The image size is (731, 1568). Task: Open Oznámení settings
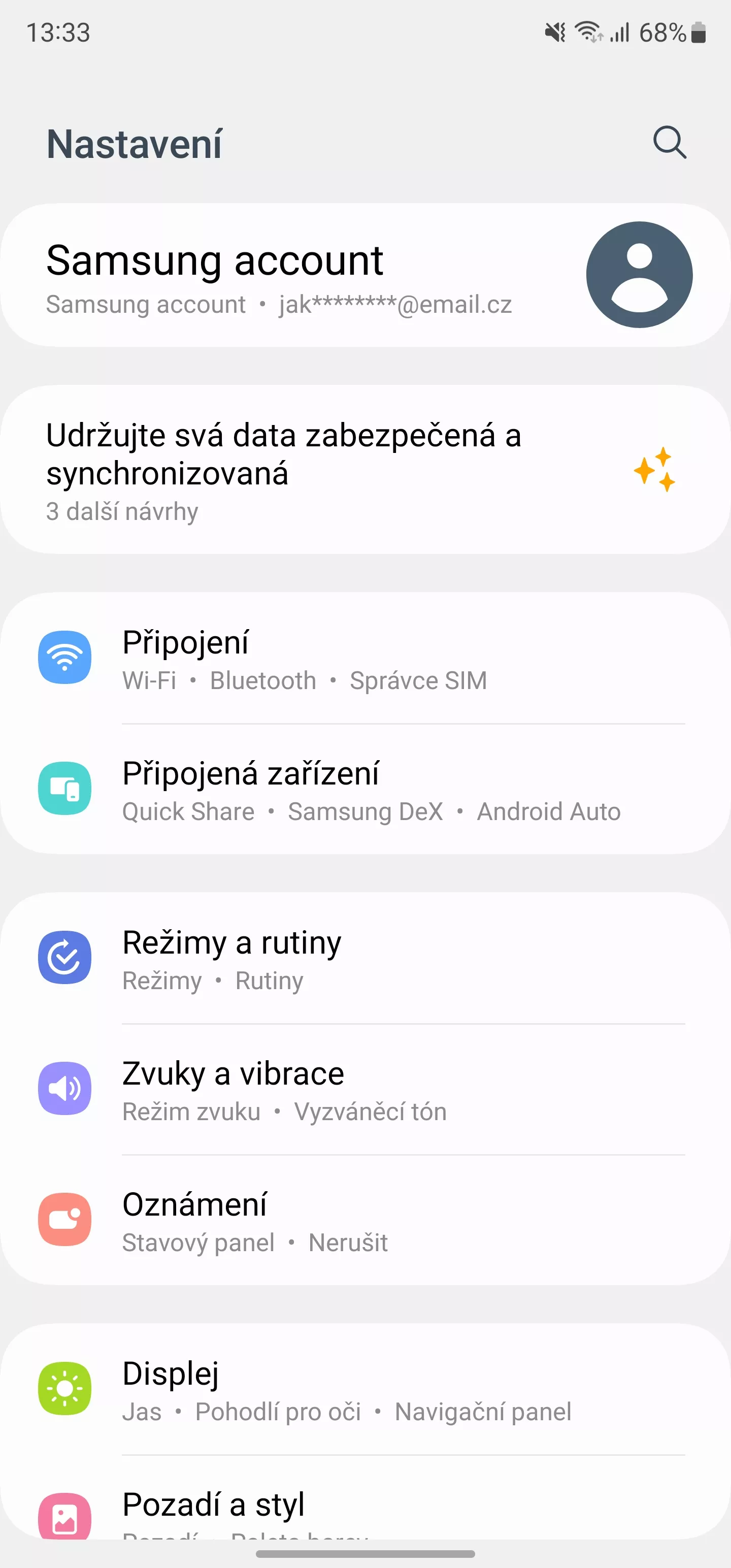tap(365, 1220)
